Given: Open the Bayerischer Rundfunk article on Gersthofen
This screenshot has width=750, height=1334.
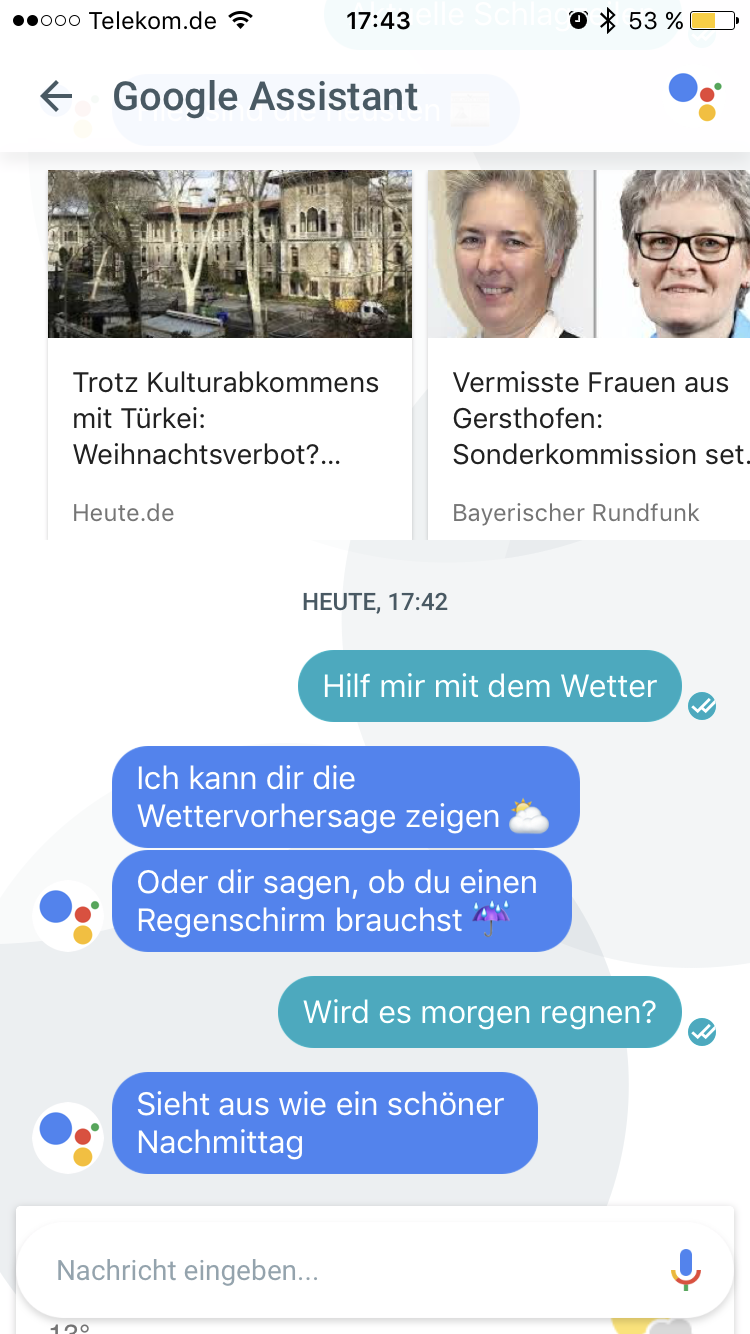Looking at the screenshot, I should click(x=590, y=419).
